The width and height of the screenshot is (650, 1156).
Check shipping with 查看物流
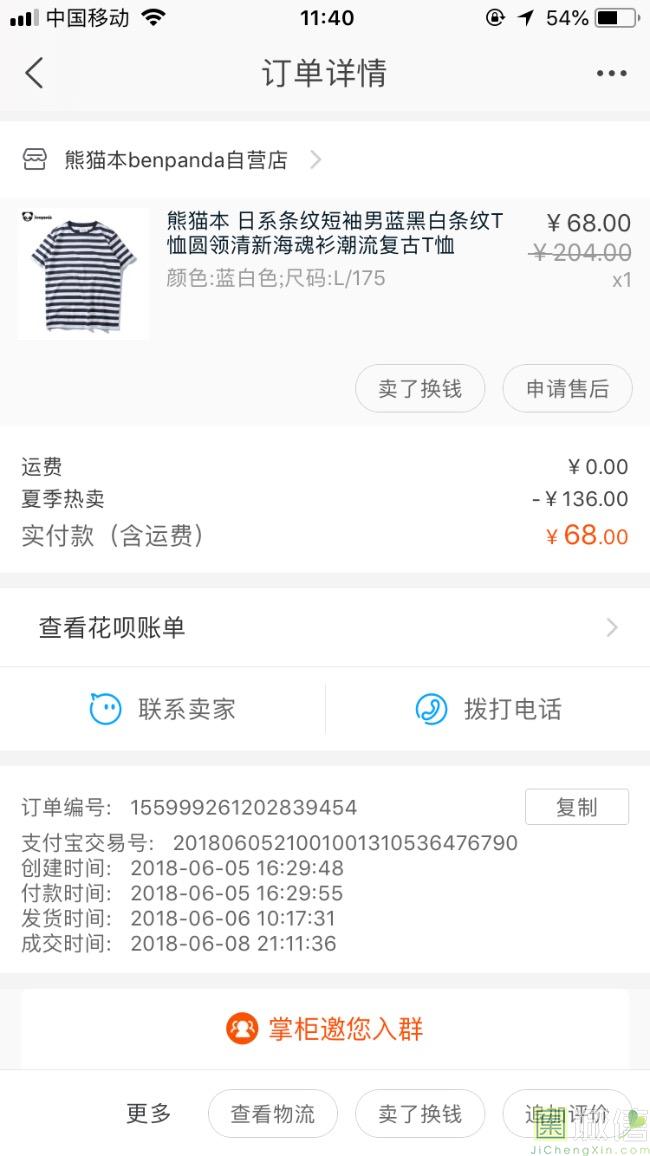click(273, 1114)
